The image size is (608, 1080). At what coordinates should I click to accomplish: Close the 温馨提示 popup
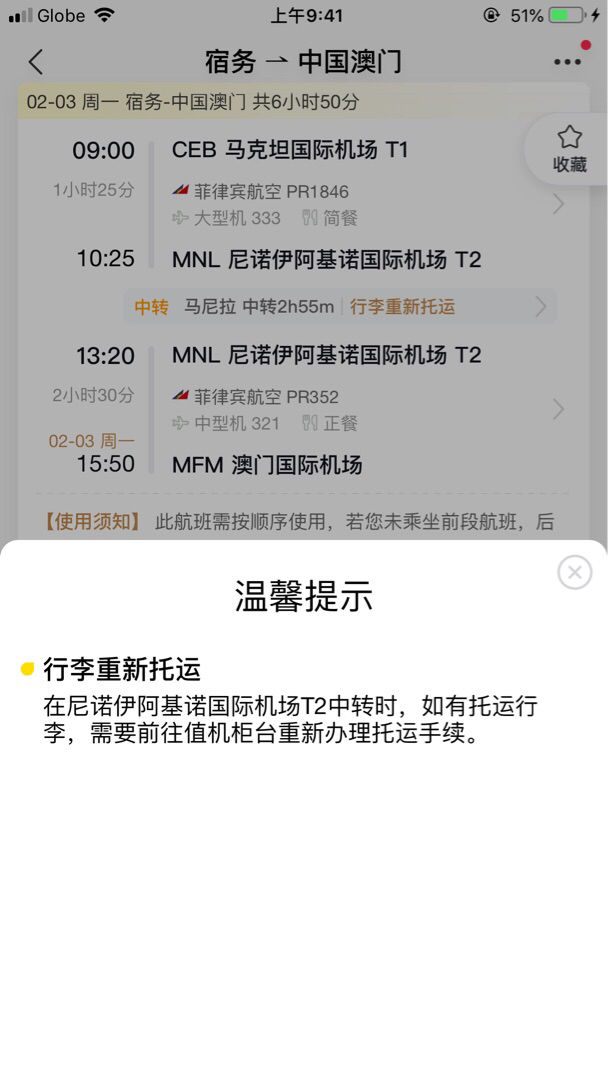coord(574,572)
